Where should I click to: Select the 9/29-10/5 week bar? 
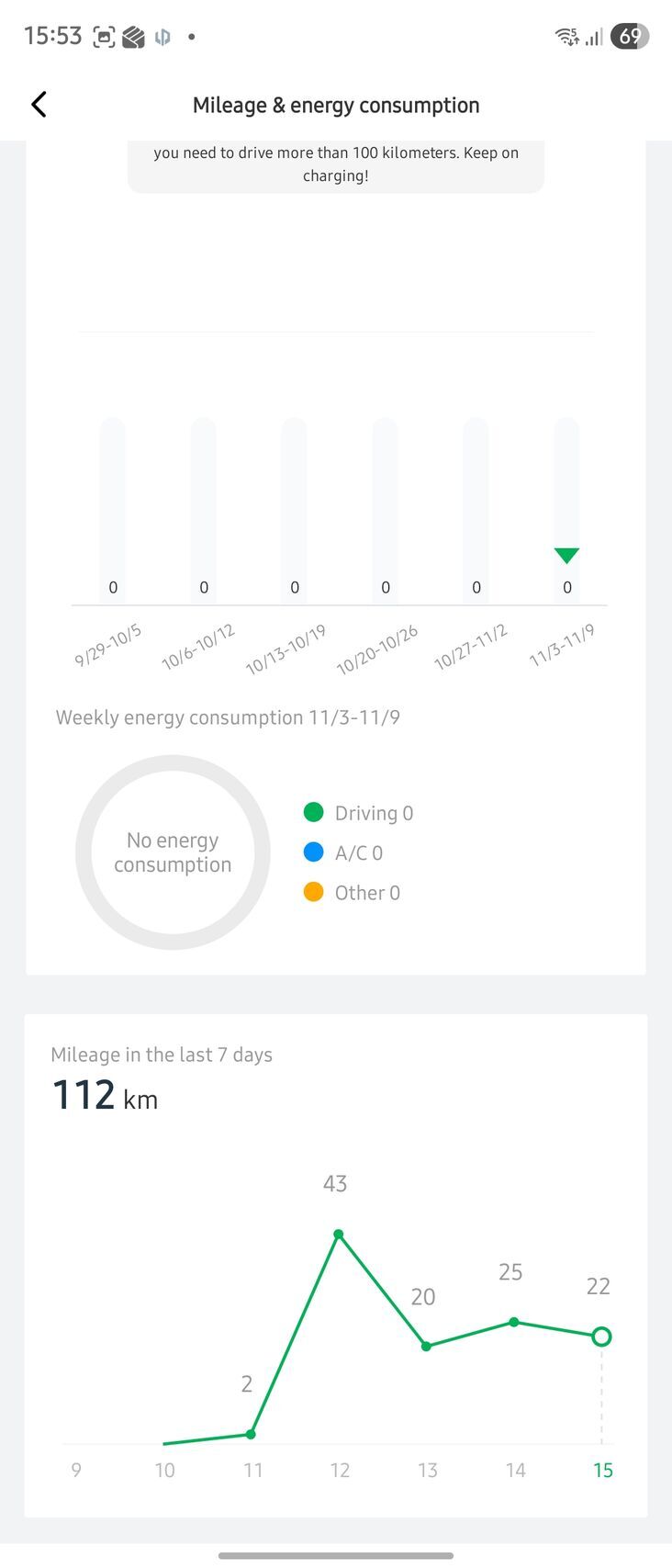coord(113,510)
